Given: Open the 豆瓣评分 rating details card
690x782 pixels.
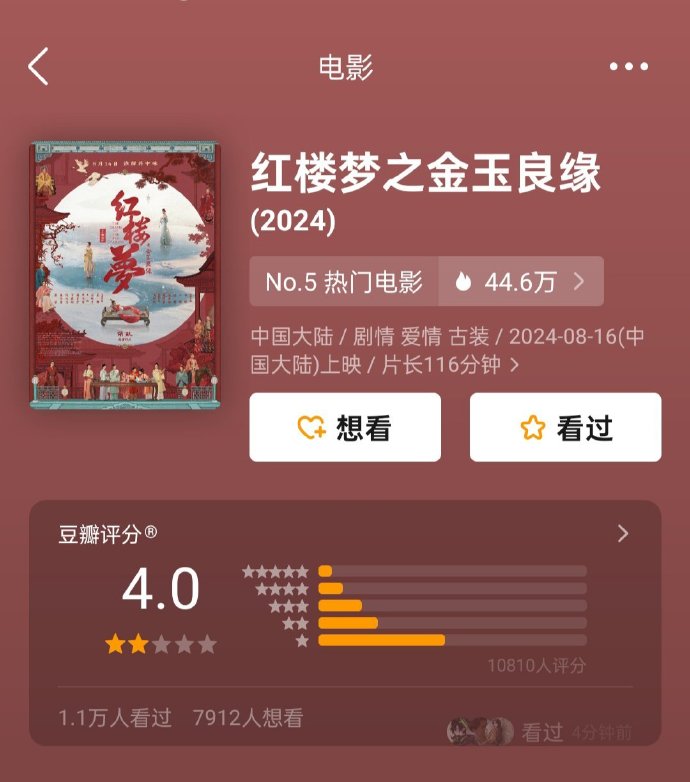Looking at the screenshot, I should pos(622,534).
